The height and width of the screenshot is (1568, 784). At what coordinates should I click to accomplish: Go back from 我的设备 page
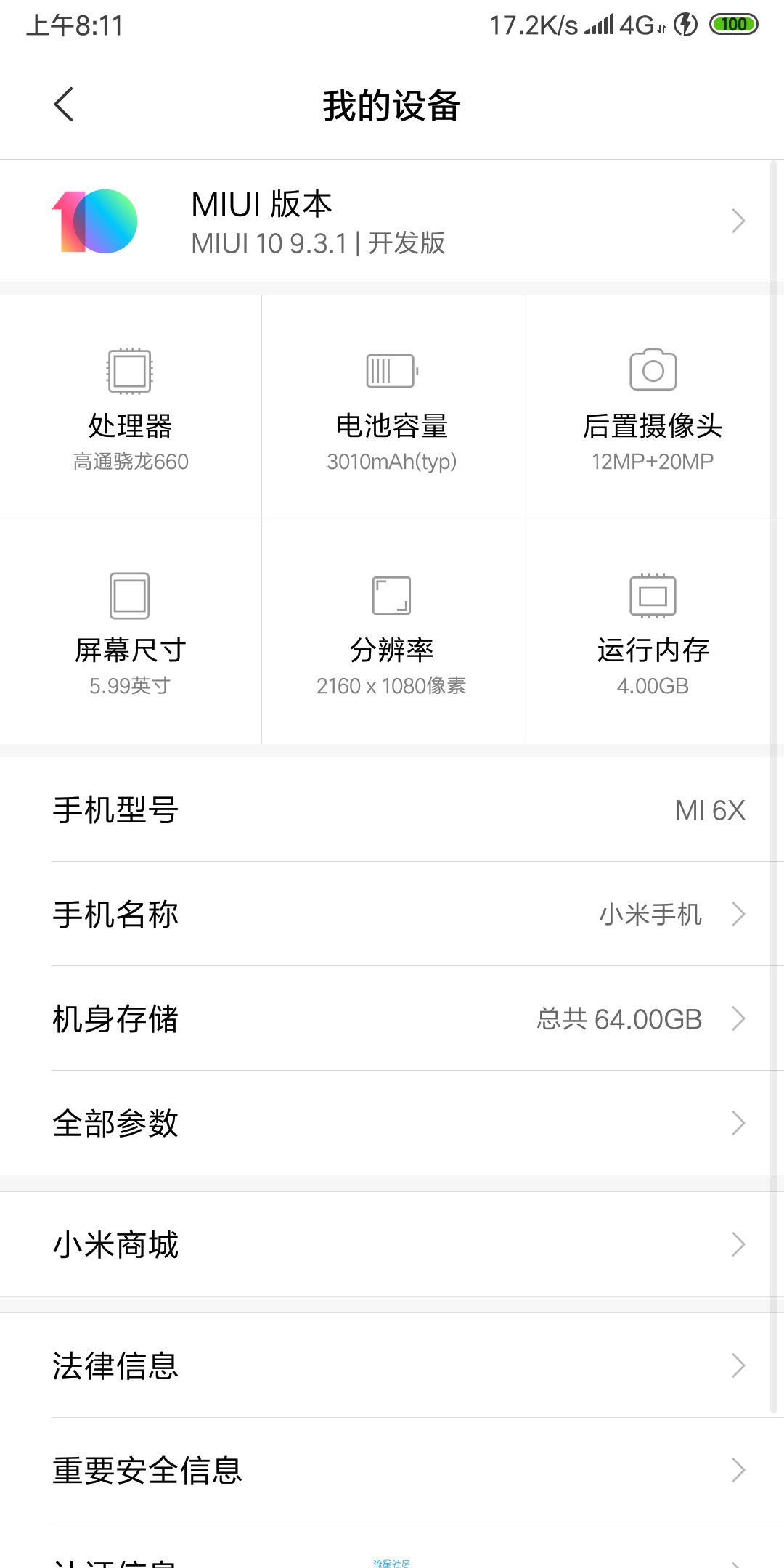click(x=64, y=105)
